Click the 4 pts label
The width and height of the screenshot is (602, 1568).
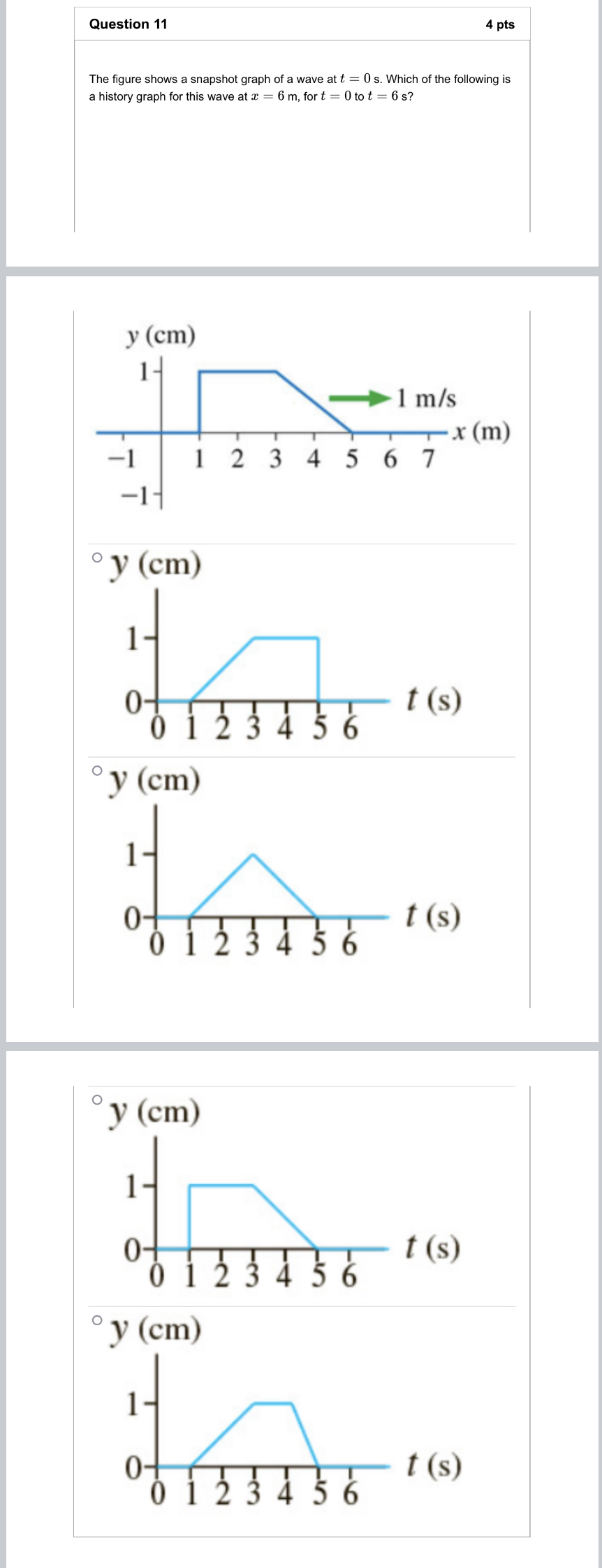tap(500, 24)
